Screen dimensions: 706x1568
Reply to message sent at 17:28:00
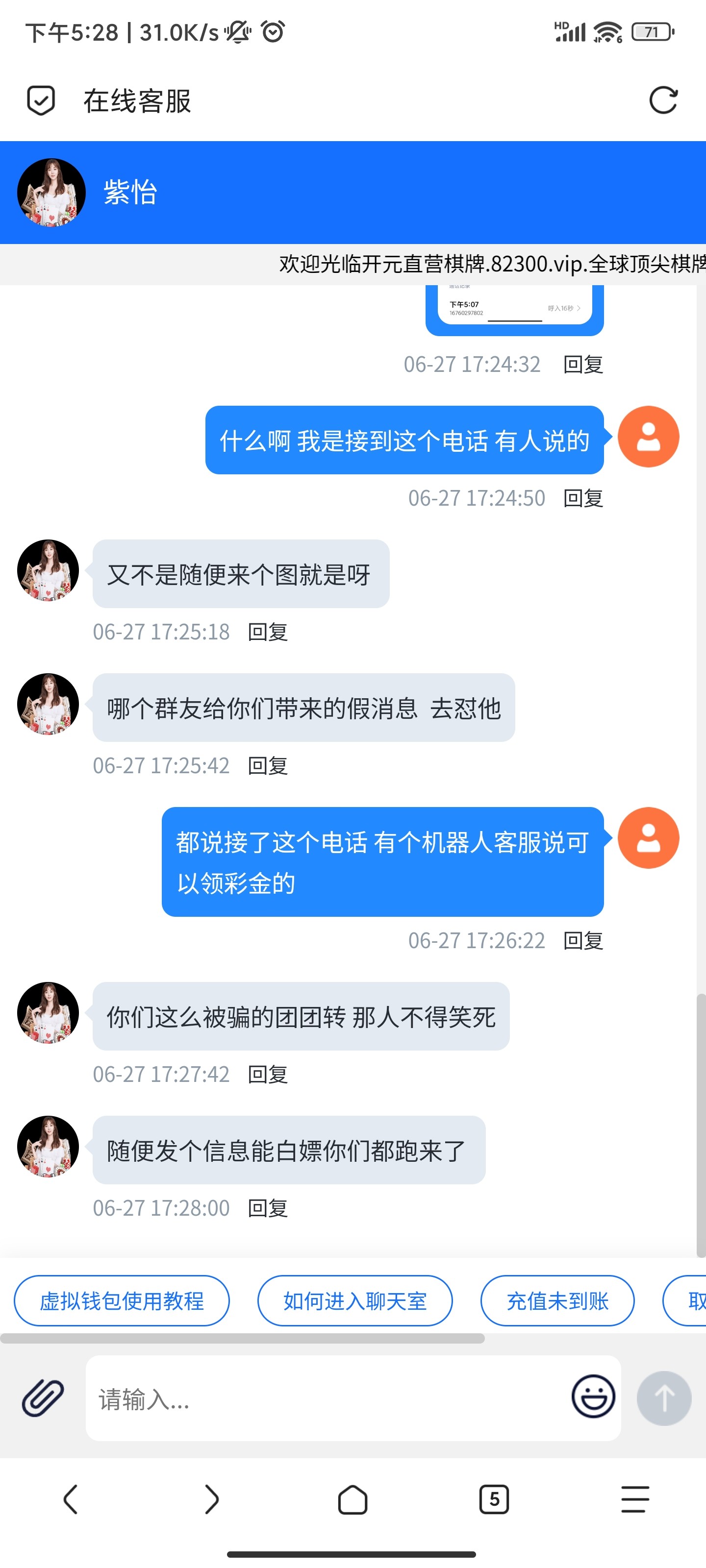(x=267, y=1208)
